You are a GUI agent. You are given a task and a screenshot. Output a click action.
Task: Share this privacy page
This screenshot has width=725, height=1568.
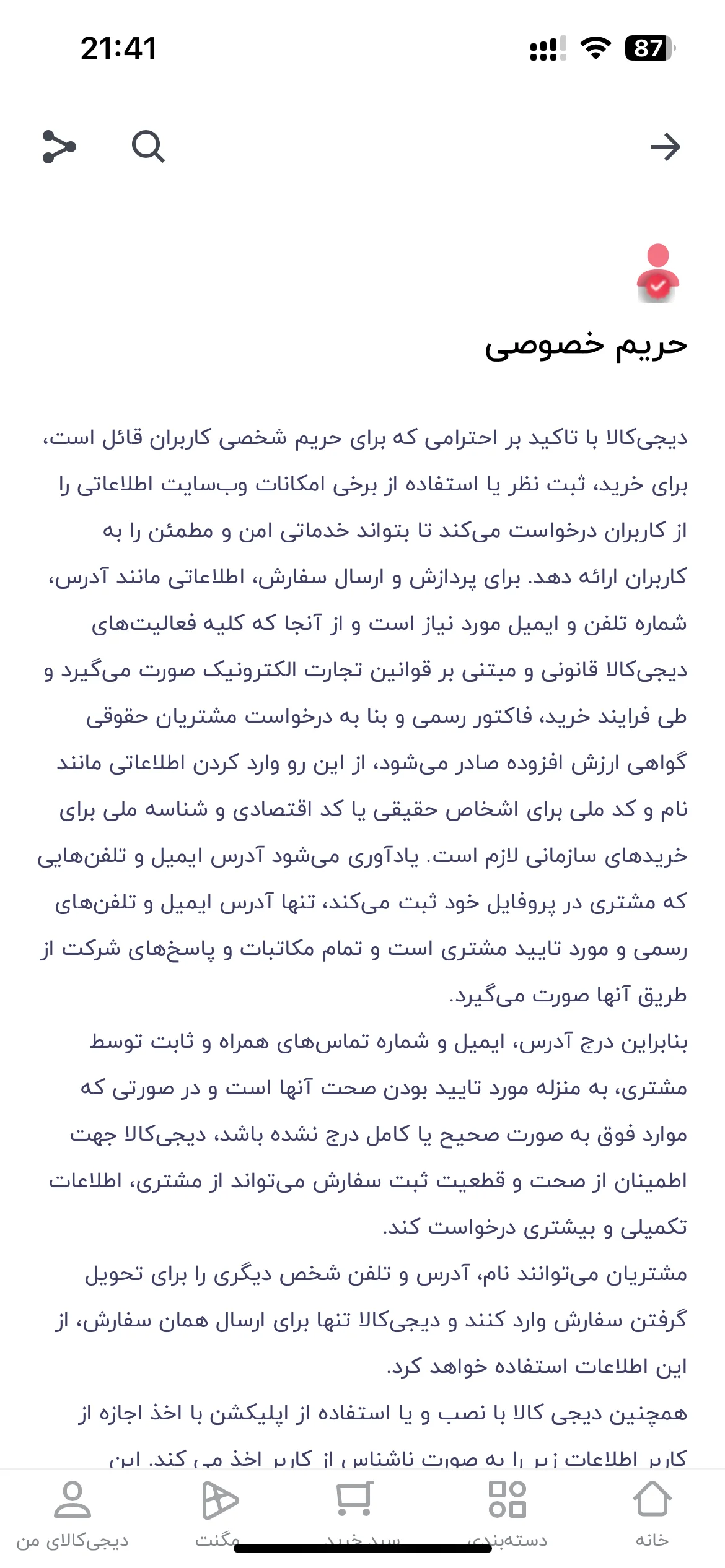click(59, 147)
